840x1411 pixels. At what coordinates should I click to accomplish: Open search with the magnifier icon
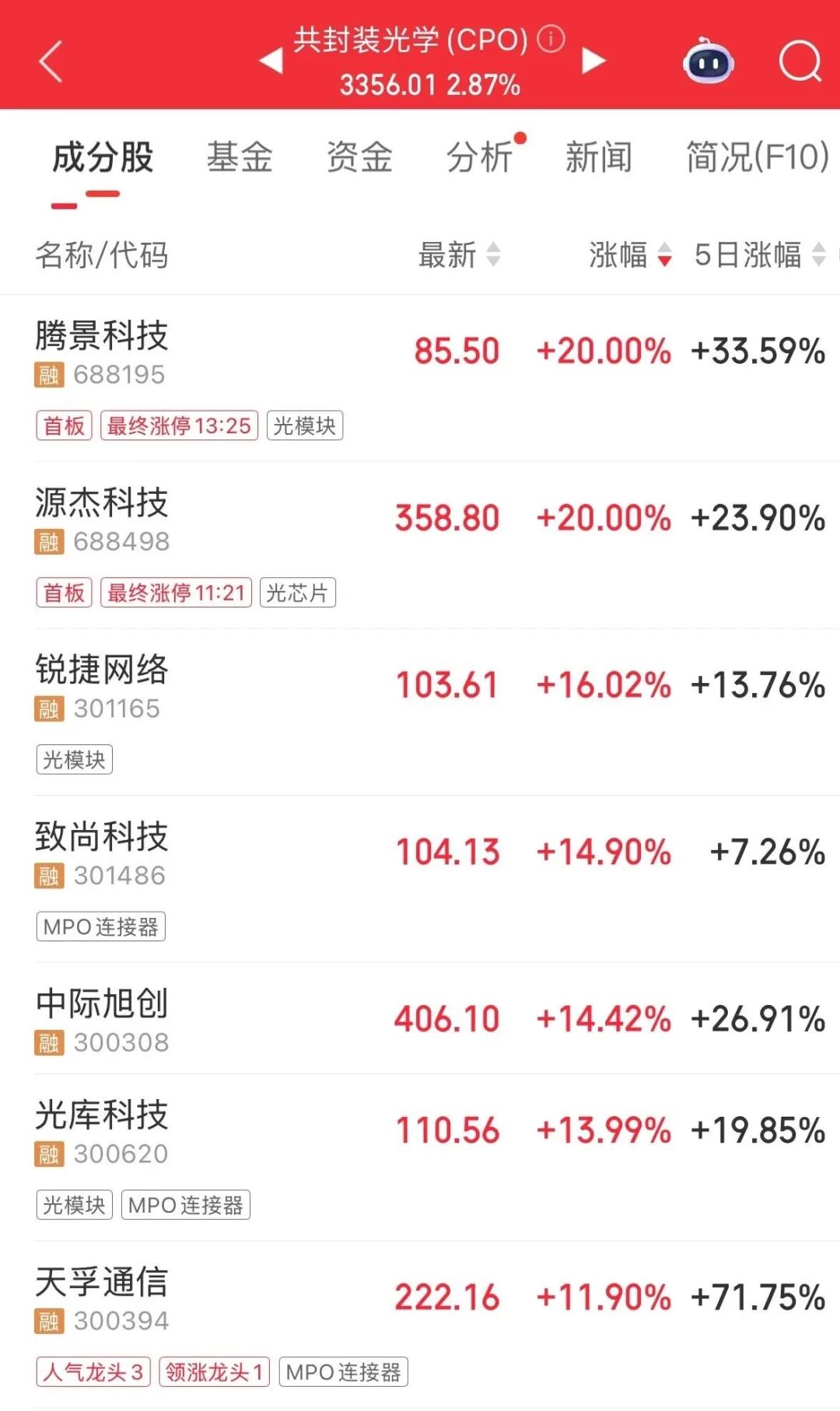(800, 61)
